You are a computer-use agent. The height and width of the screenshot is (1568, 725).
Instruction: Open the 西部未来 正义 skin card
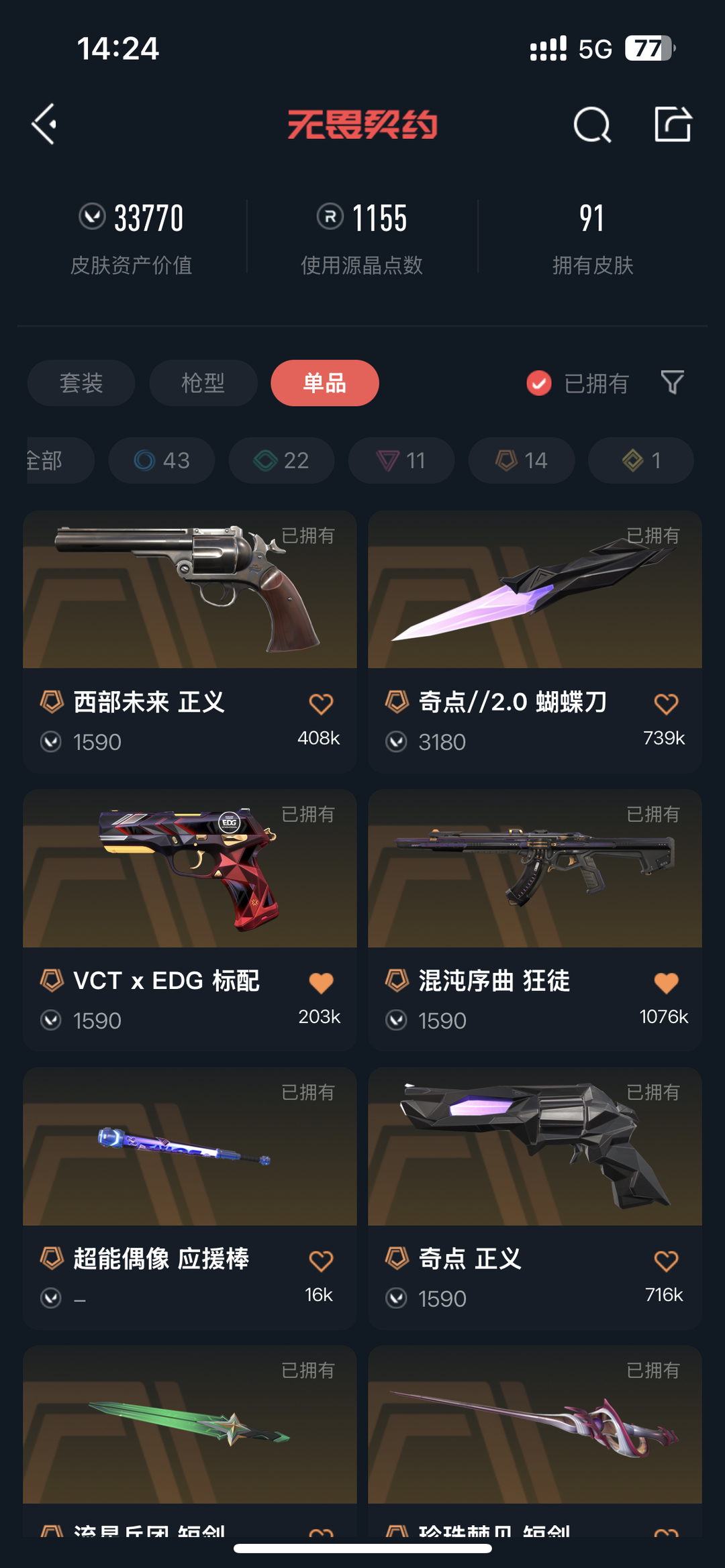click(x=190, y=641)
